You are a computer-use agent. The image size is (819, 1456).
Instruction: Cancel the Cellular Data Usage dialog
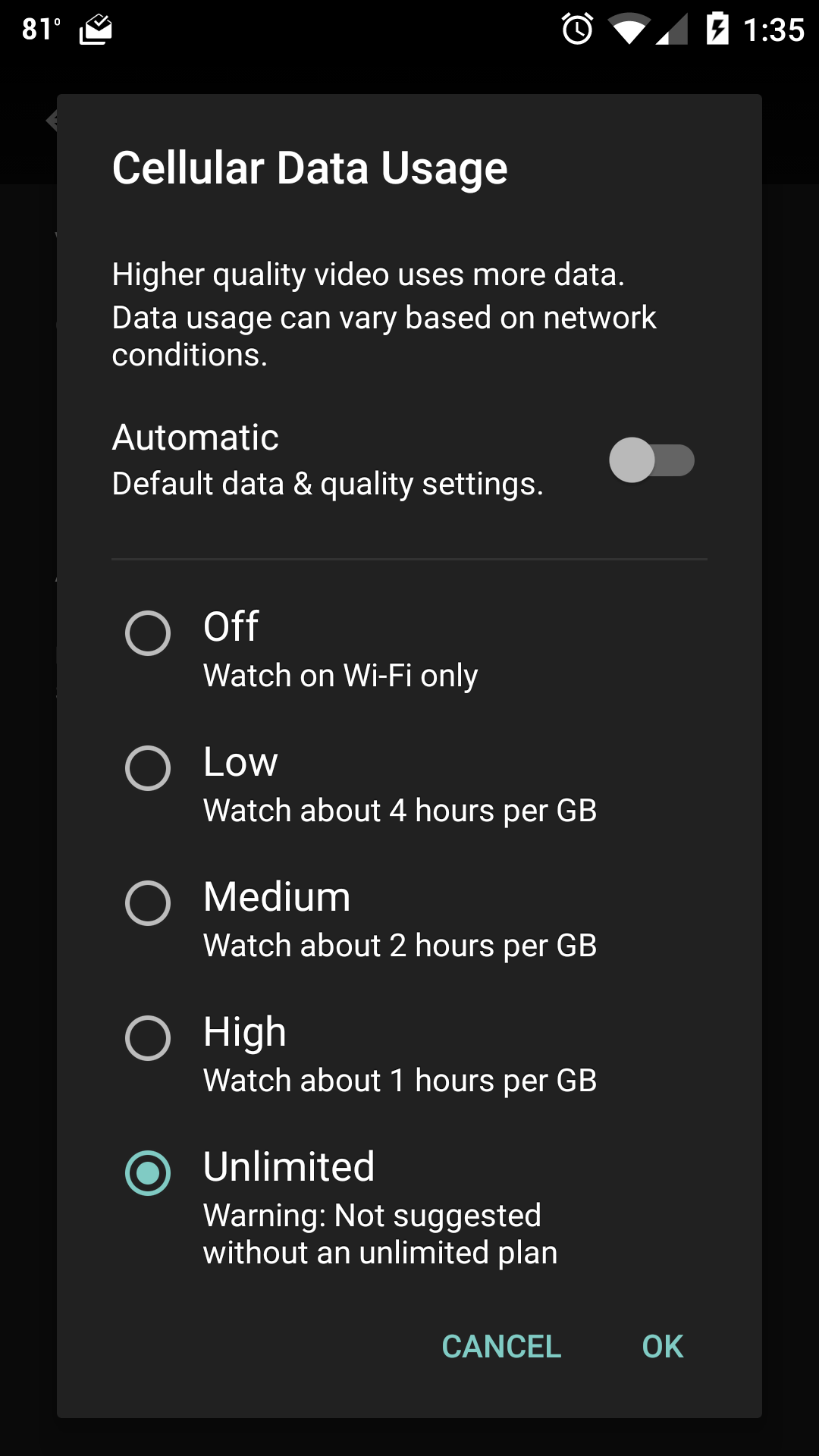click(x=501, y=1347)
